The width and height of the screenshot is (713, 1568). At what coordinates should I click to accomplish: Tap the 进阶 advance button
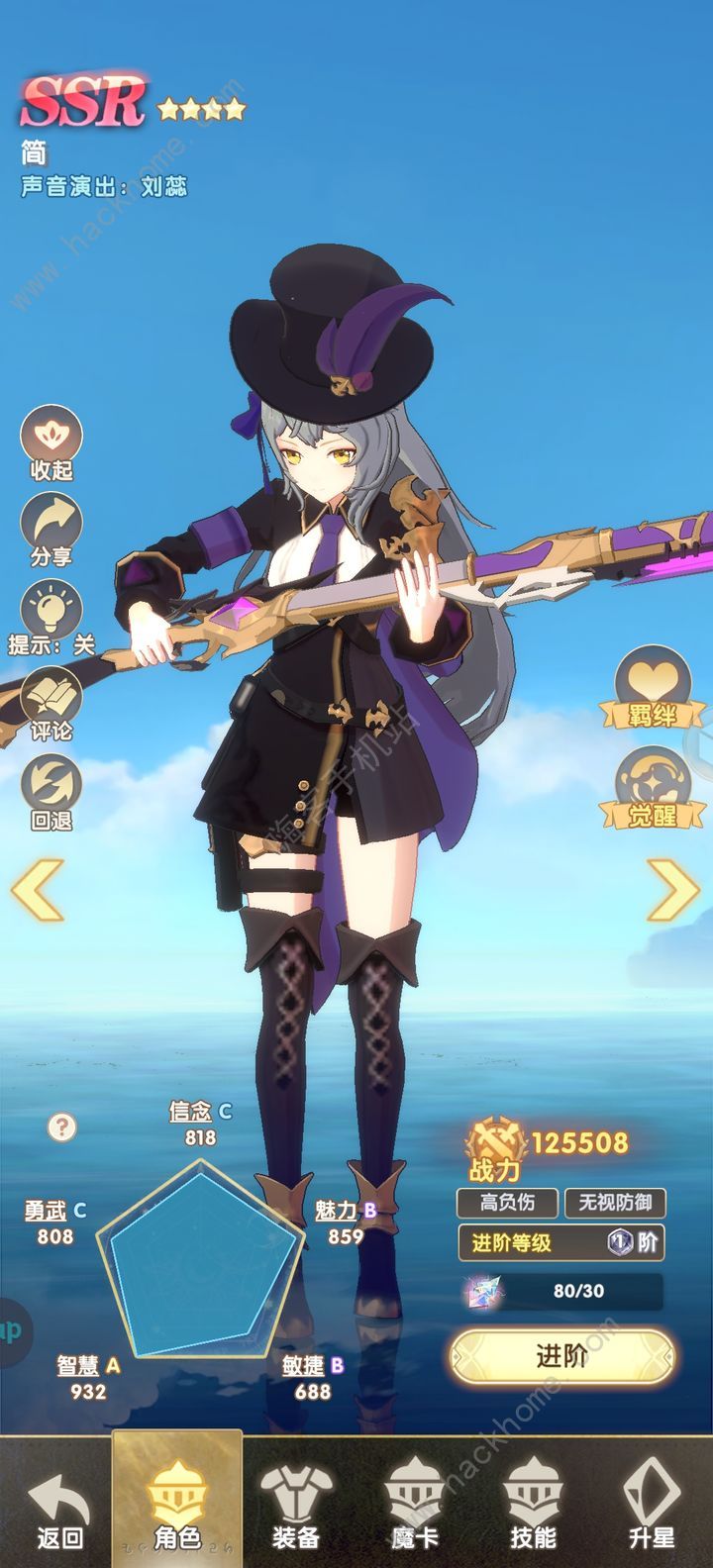561,1356
